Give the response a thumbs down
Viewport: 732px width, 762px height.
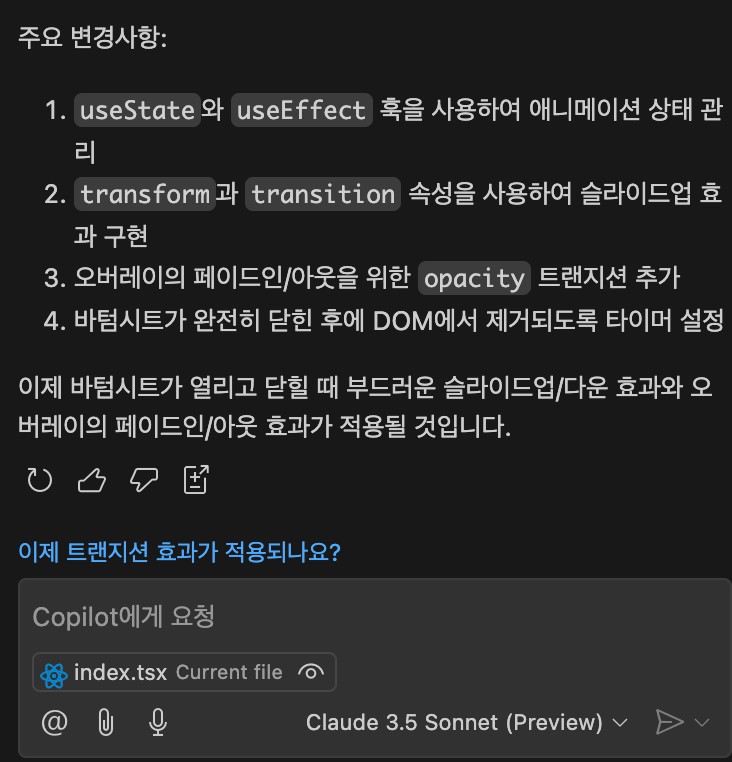pos(144,481)
